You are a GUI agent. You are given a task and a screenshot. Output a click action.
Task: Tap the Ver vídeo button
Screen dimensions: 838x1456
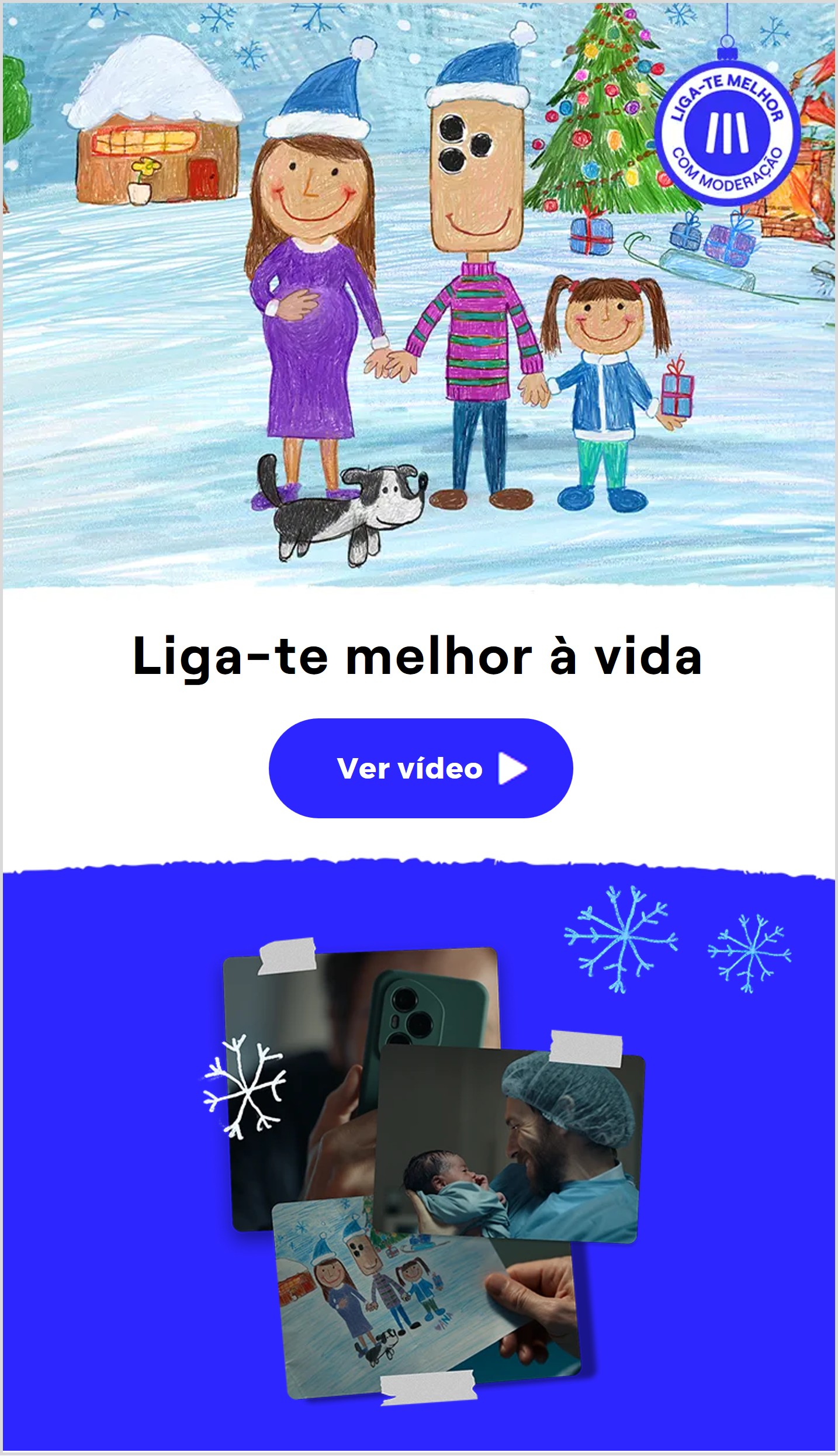(420, 767)
